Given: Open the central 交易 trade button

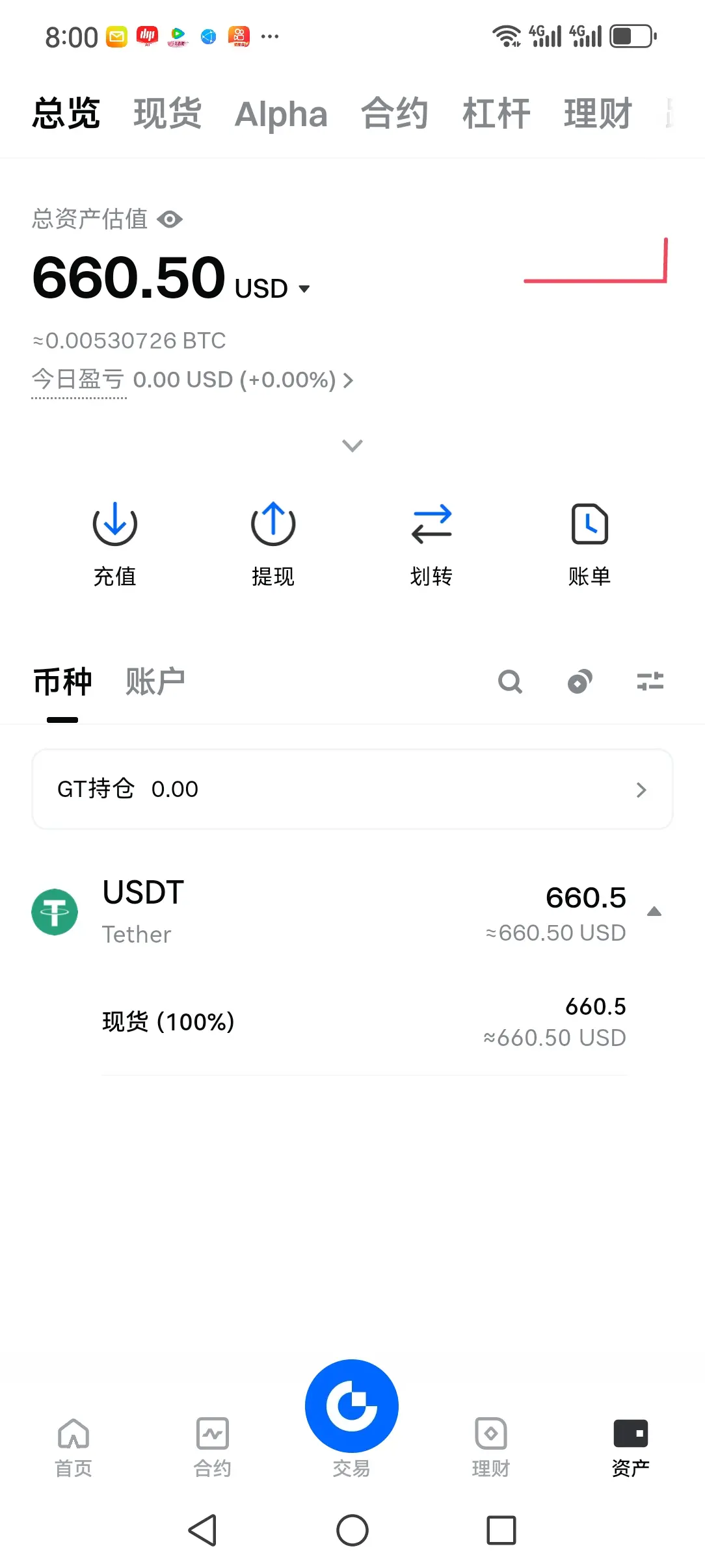Looking at the screenshot, I should [352, 1407].
